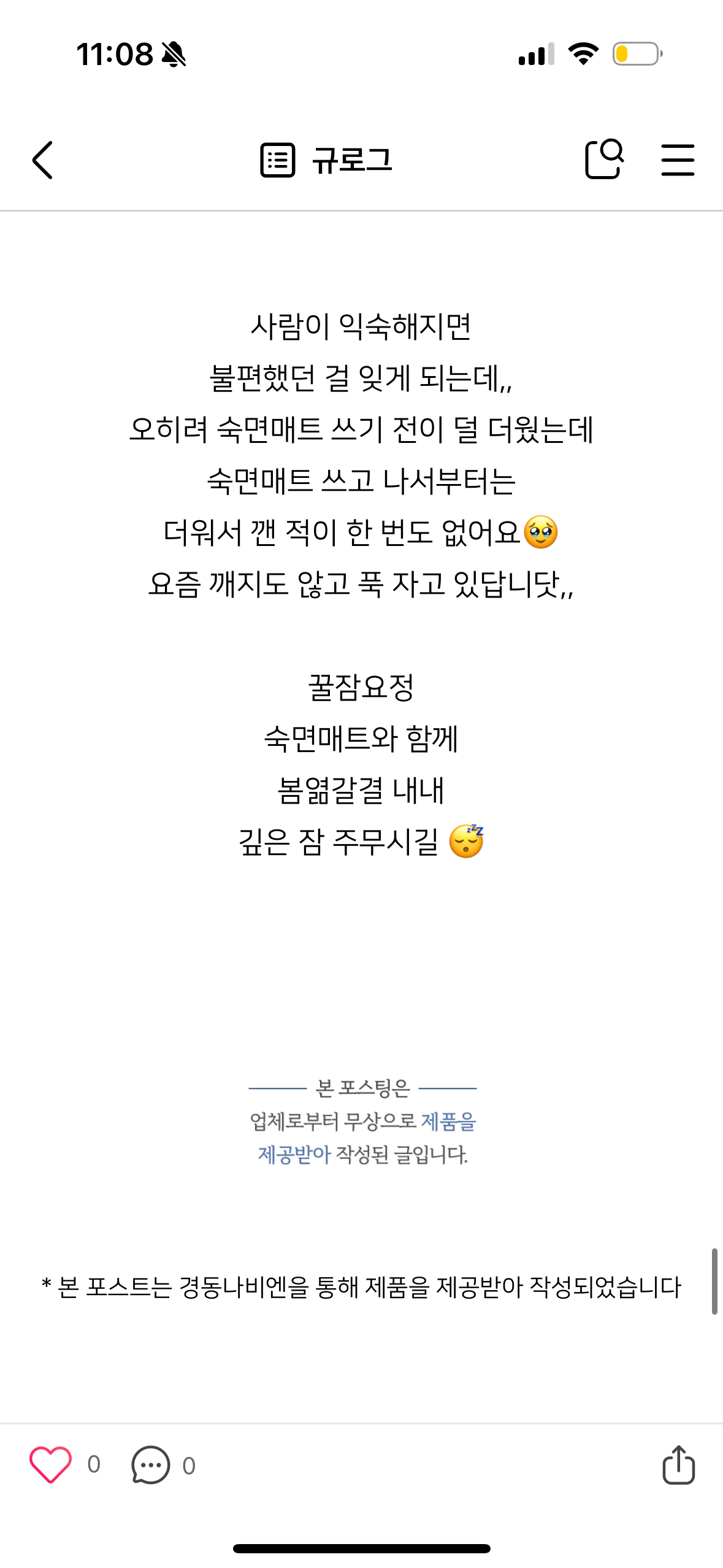
Task: Tap the back arrow to leave the post
Action: click(x=42, y=160)
